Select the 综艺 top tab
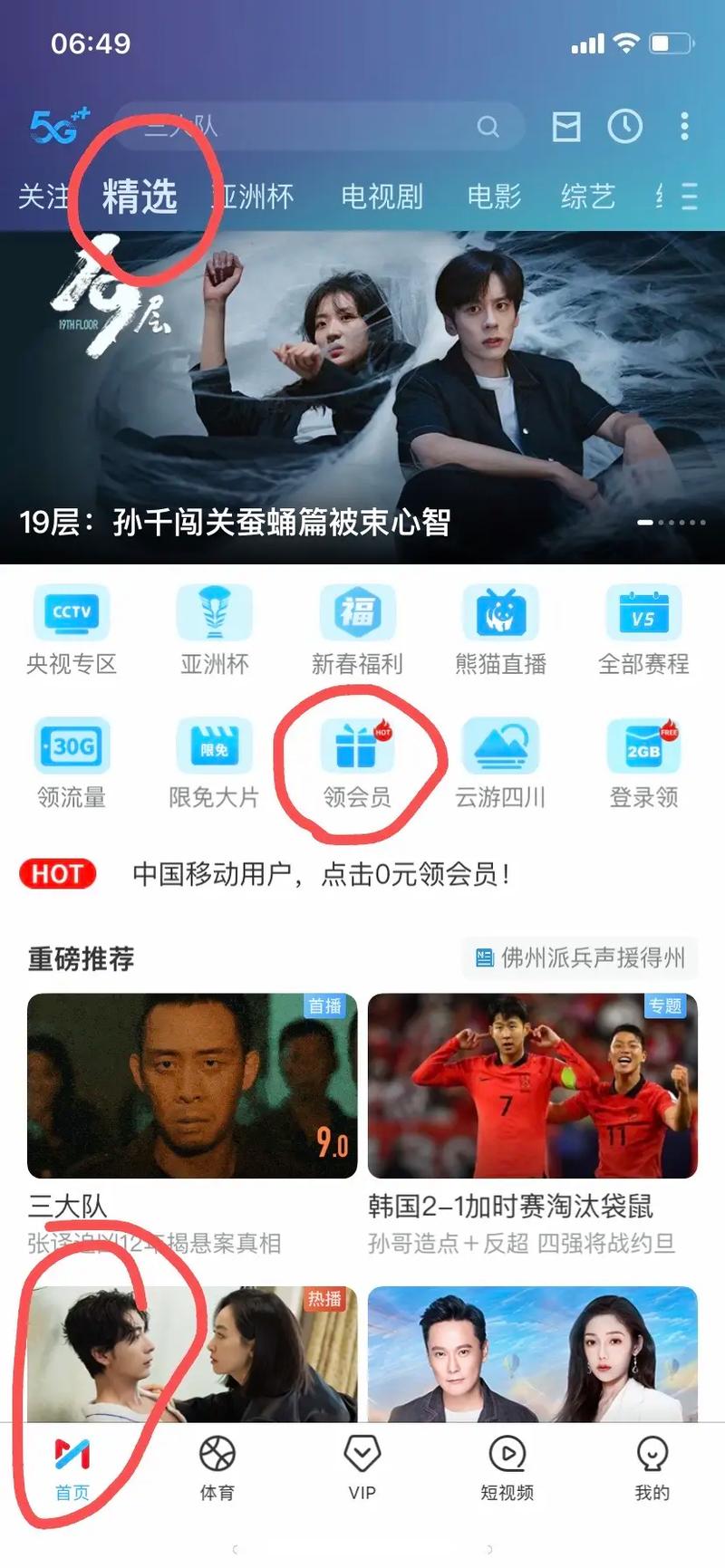The width and height of the screenshot is (725, 1568). tap(587, 197)
